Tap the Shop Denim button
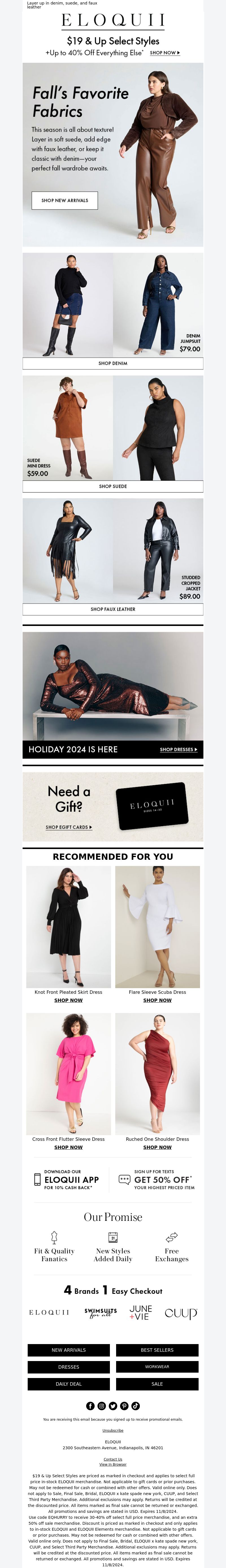226x1568 pixels. [x=113, y=363]
